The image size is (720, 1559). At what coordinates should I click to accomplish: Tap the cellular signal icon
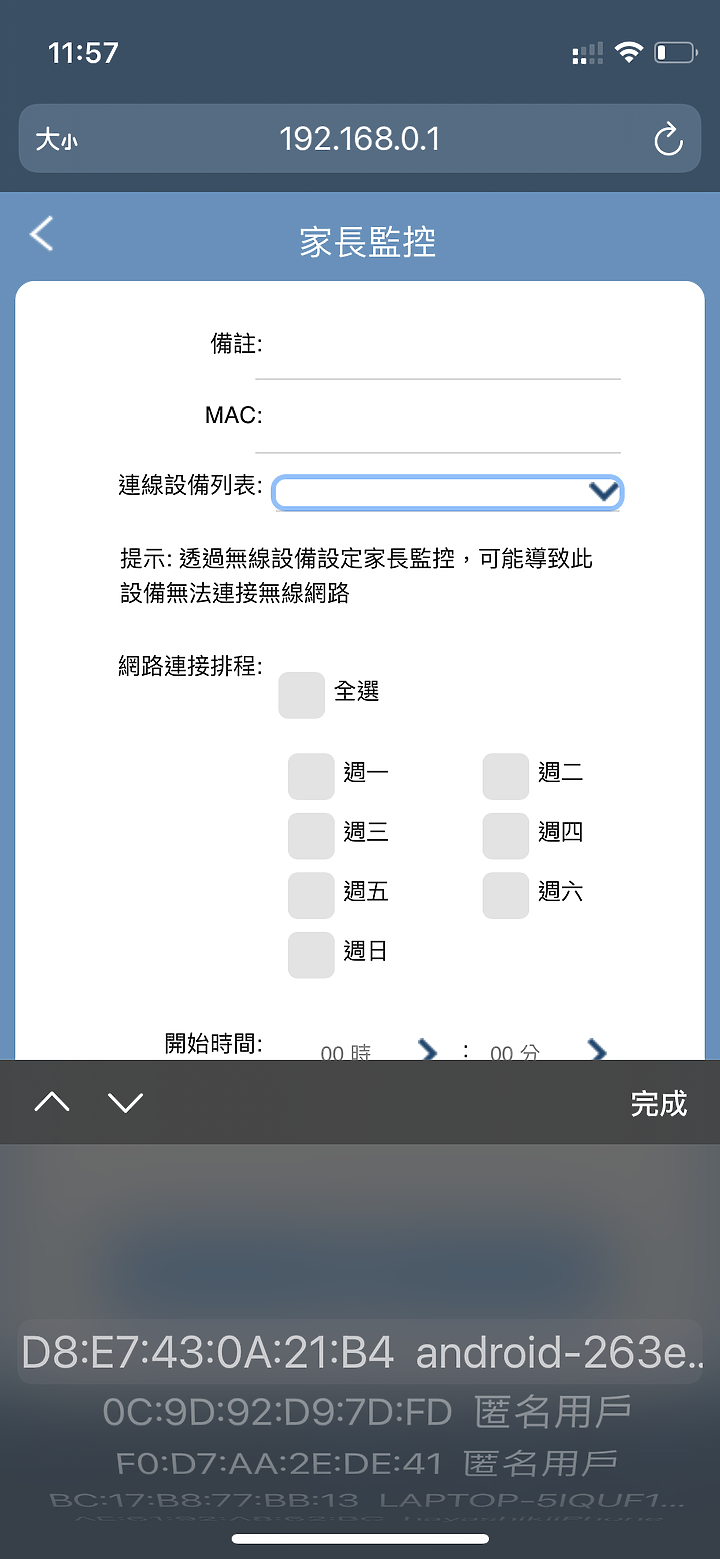[586, 52]
